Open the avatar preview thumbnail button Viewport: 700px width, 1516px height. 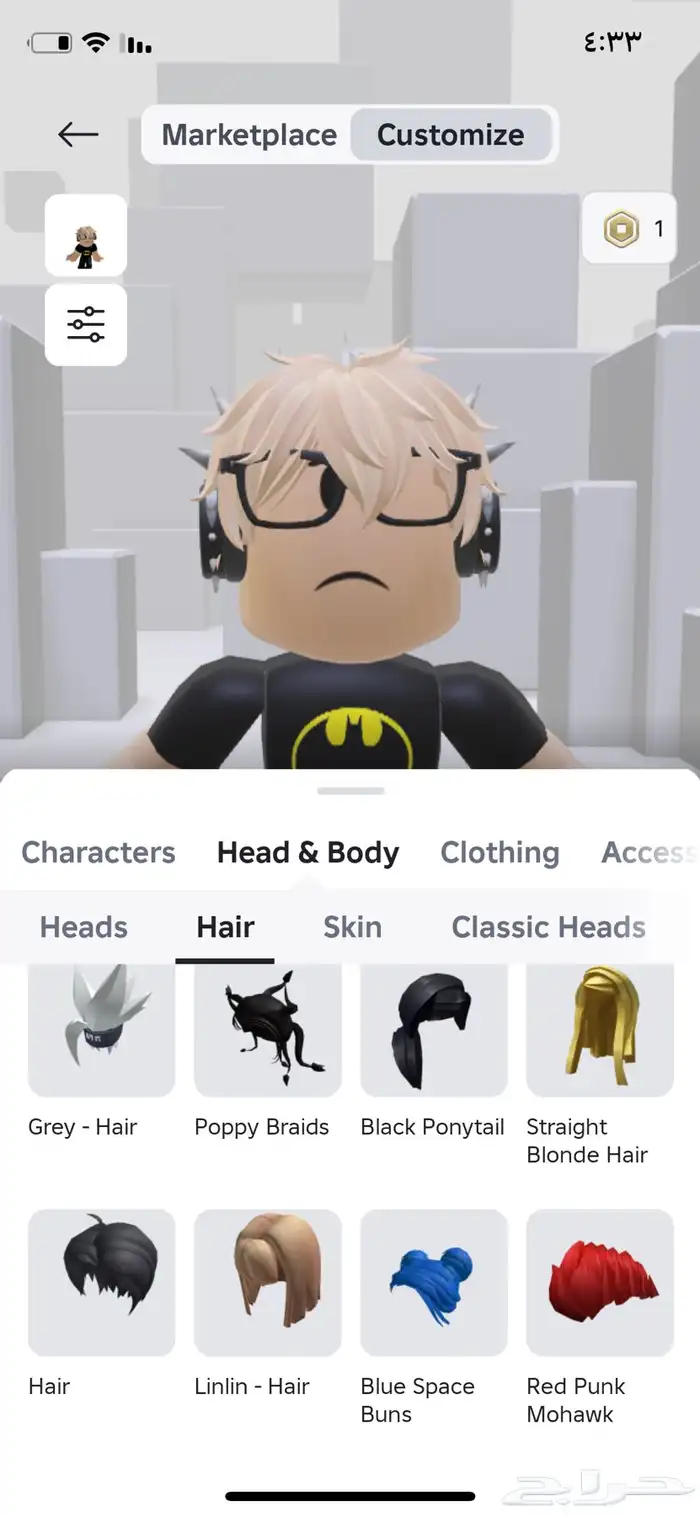point(86,236)
